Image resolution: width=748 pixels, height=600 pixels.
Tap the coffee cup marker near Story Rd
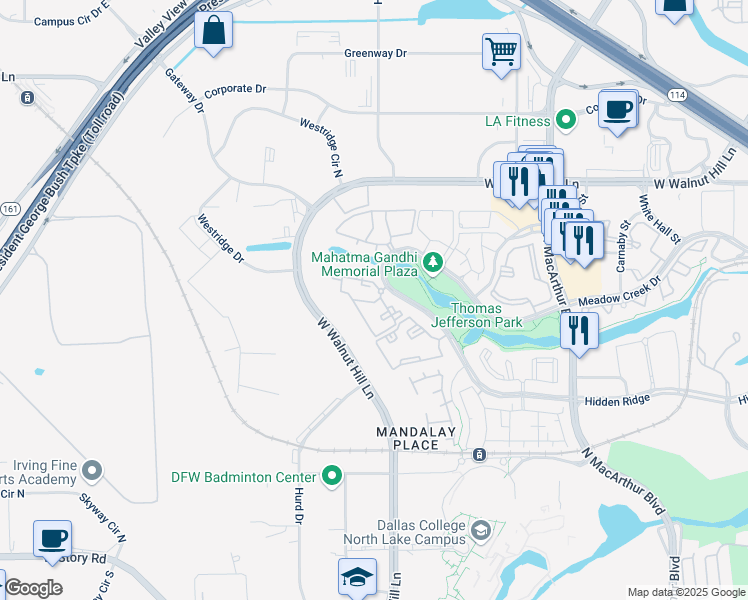52,539
